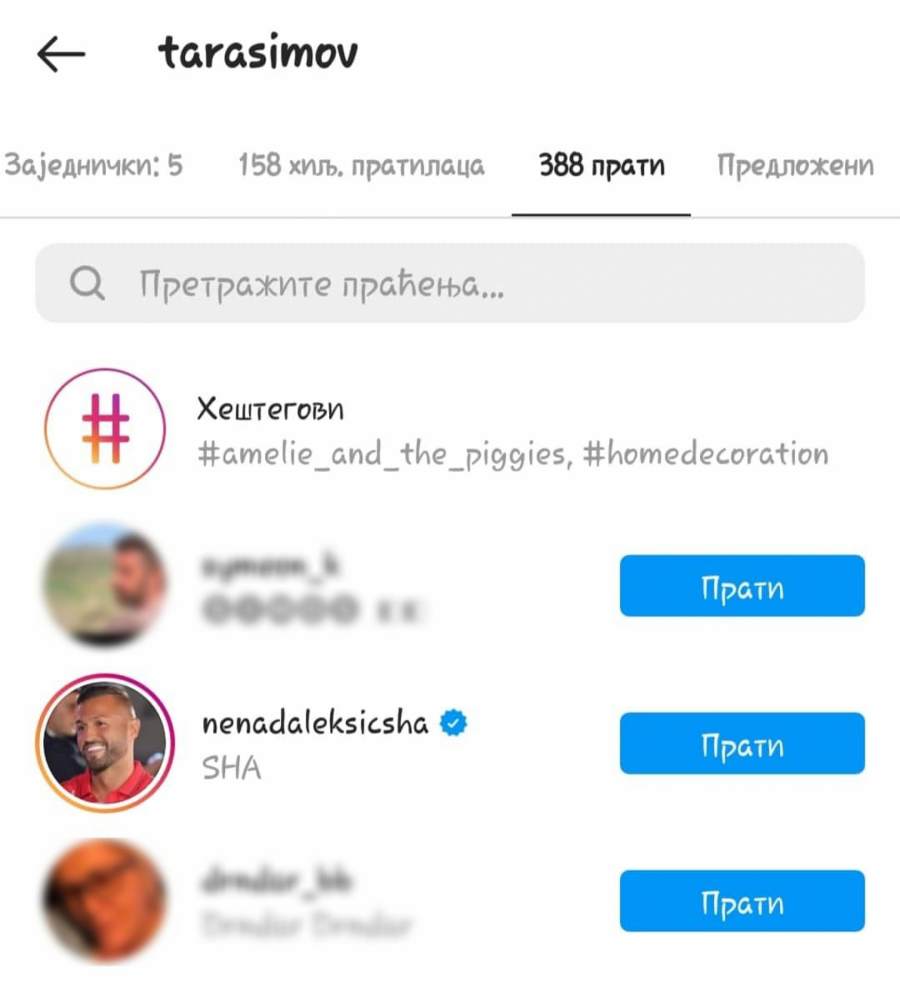This screenshot has height=987, width=900.
Task: Tap Прати beside the blurred account above nenadaleksicsha
Action: click(x=741, y=586)
